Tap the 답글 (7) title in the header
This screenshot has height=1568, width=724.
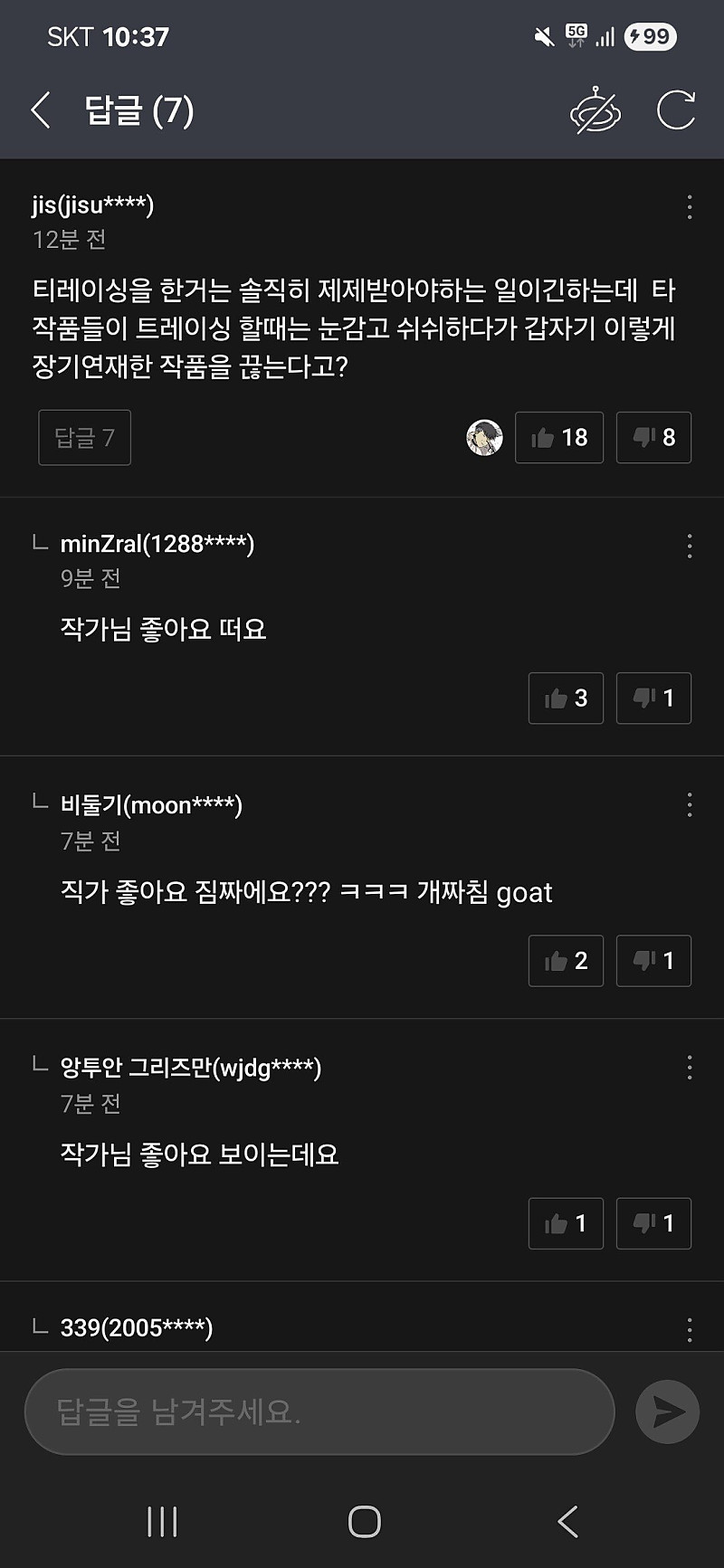(136, 110)
